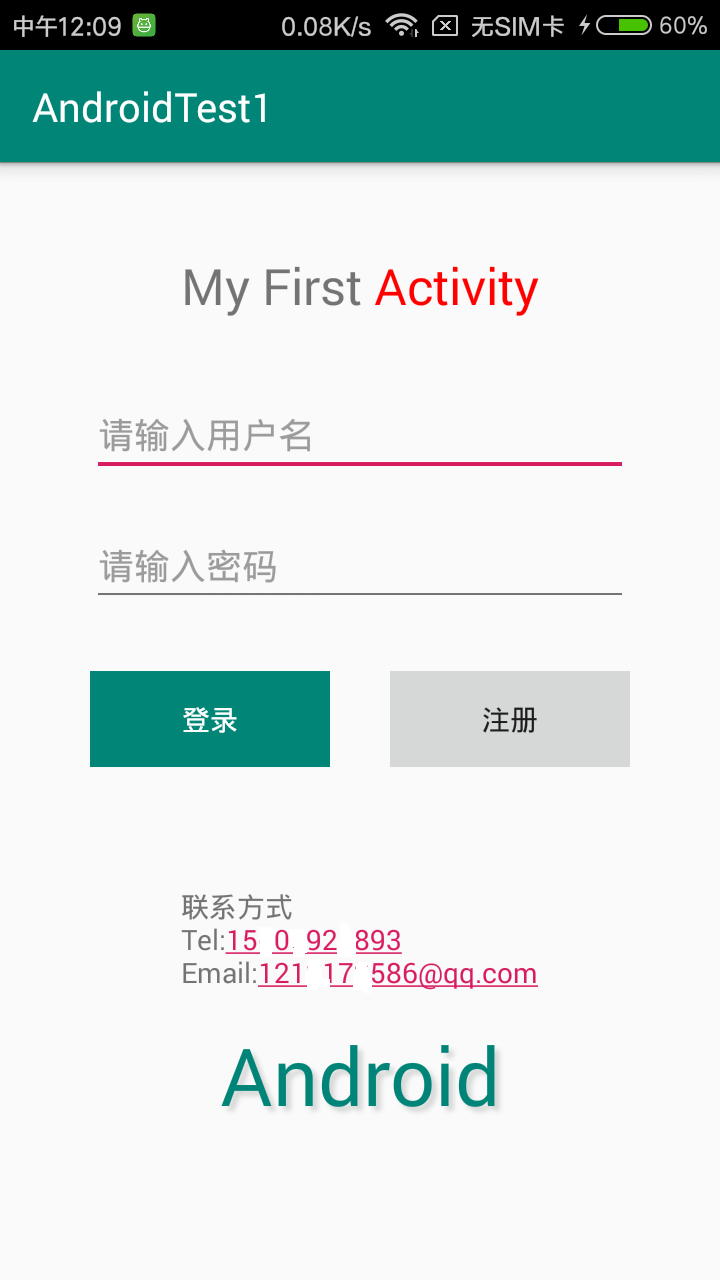Call the underlined Tel phone number

(313, 941)
